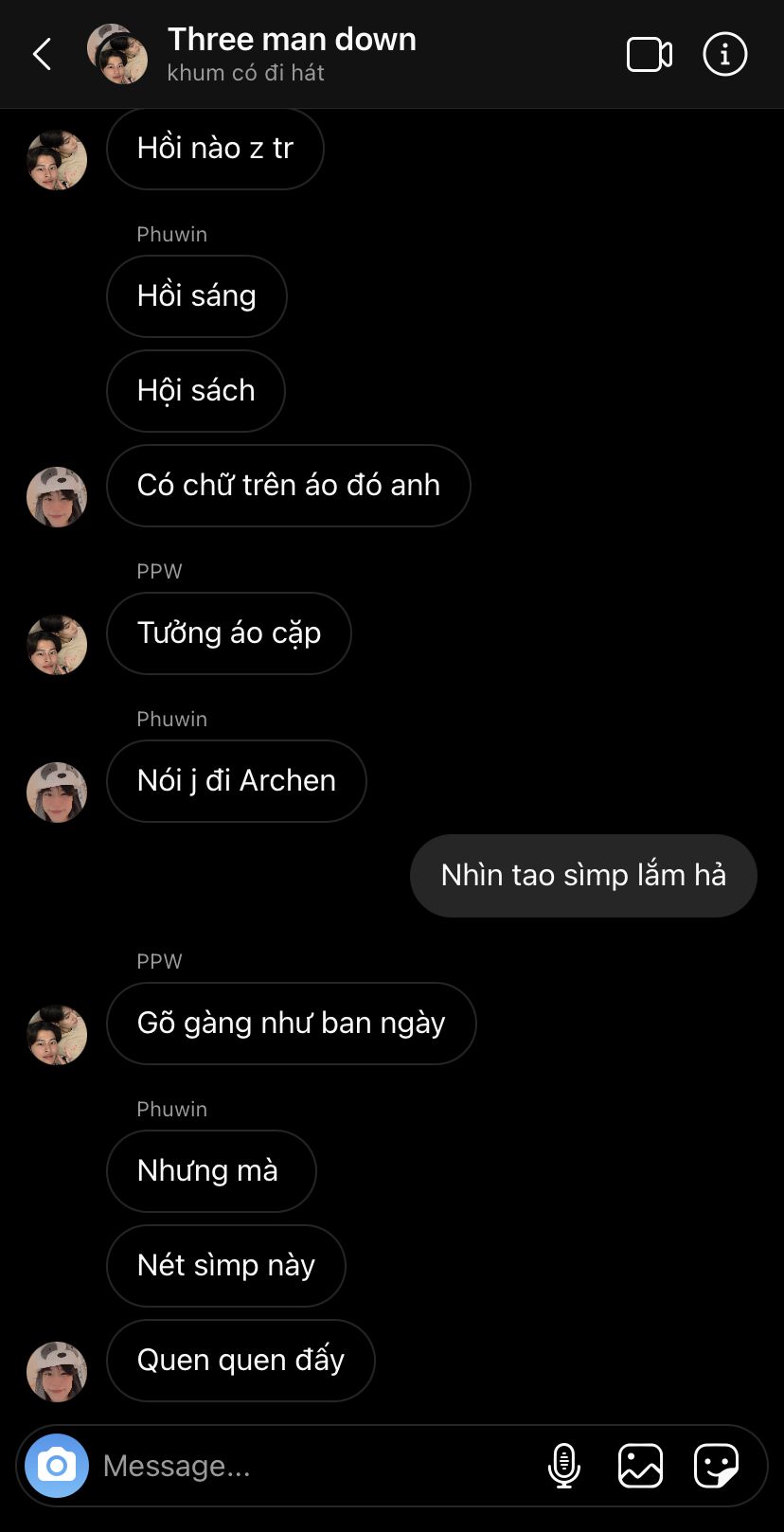Open the photo gallery picker

pos(640,1466)
